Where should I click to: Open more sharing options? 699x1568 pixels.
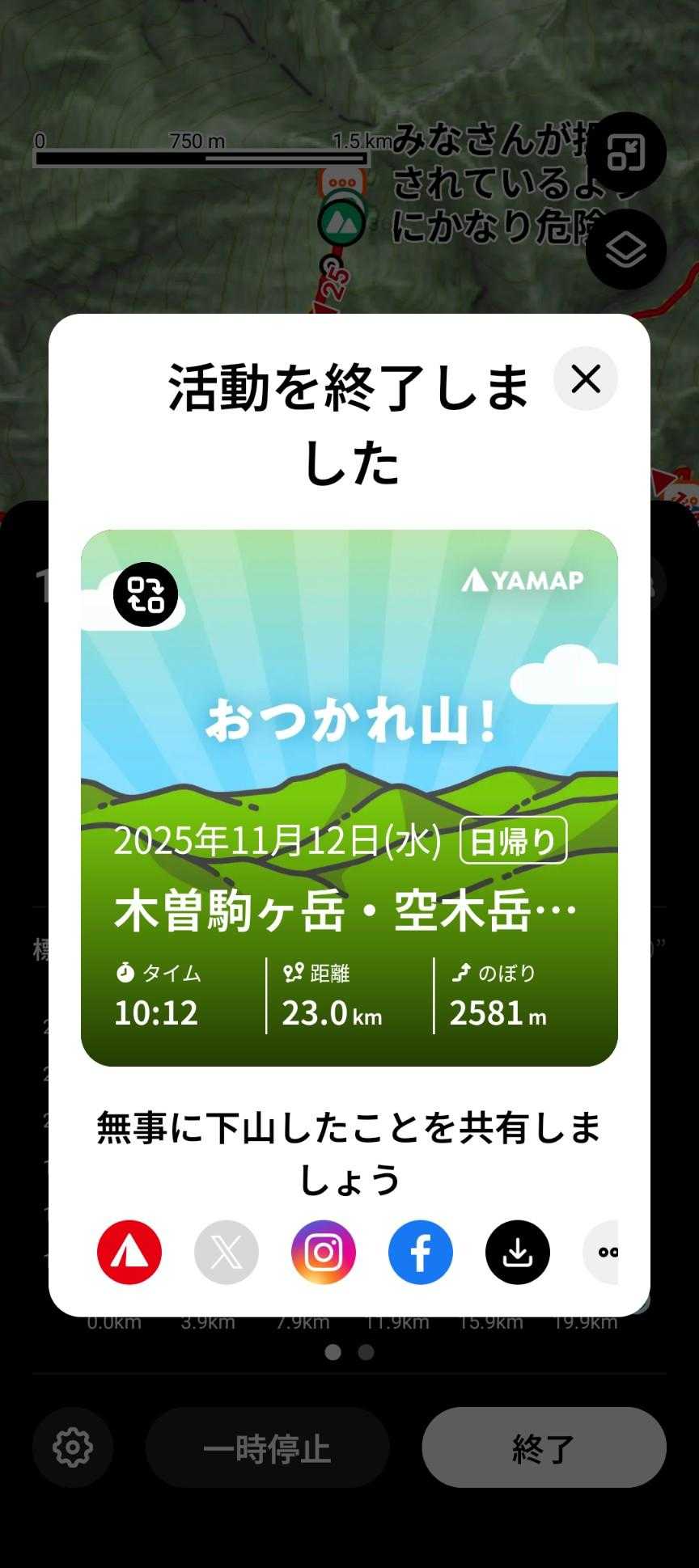tap(602, 1252)
